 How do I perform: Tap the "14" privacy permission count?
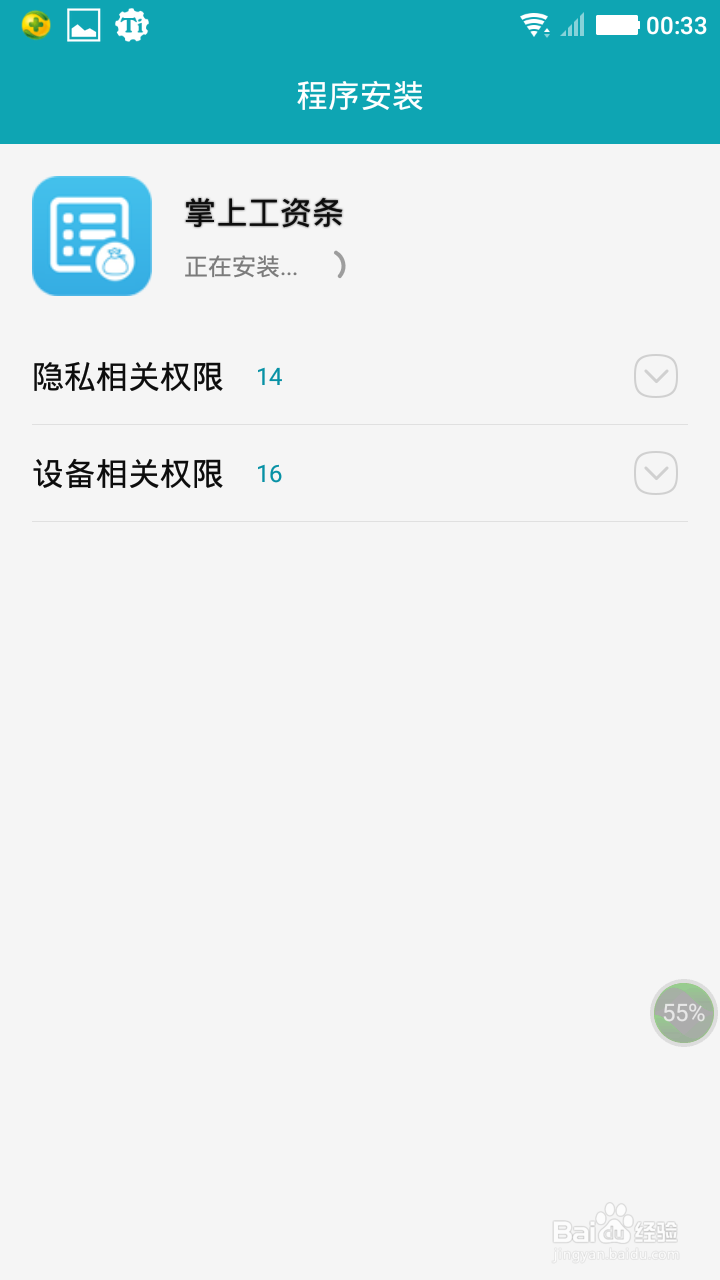coord(270,376)
